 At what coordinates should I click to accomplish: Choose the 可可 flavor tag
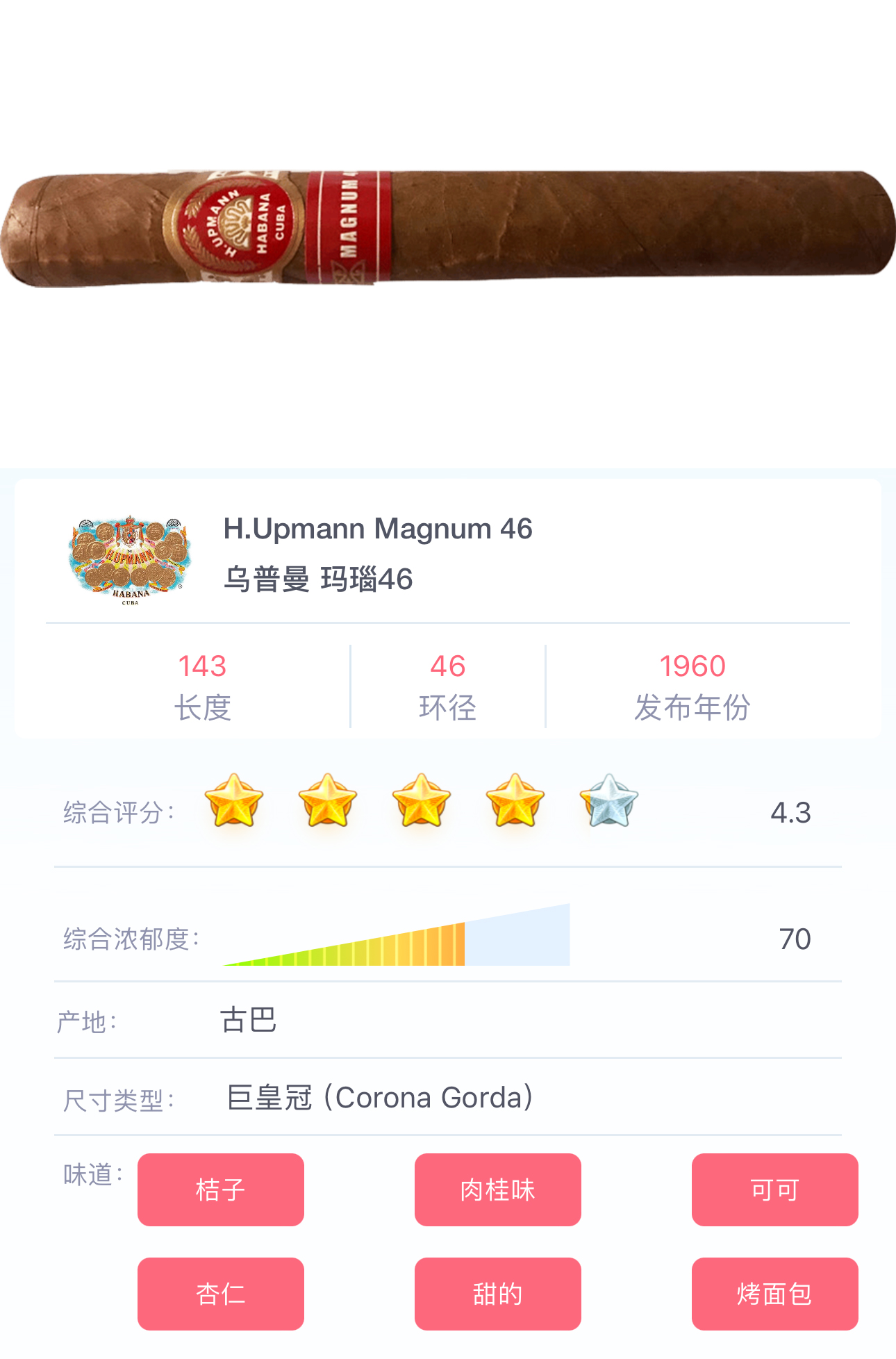point(774,1189)
